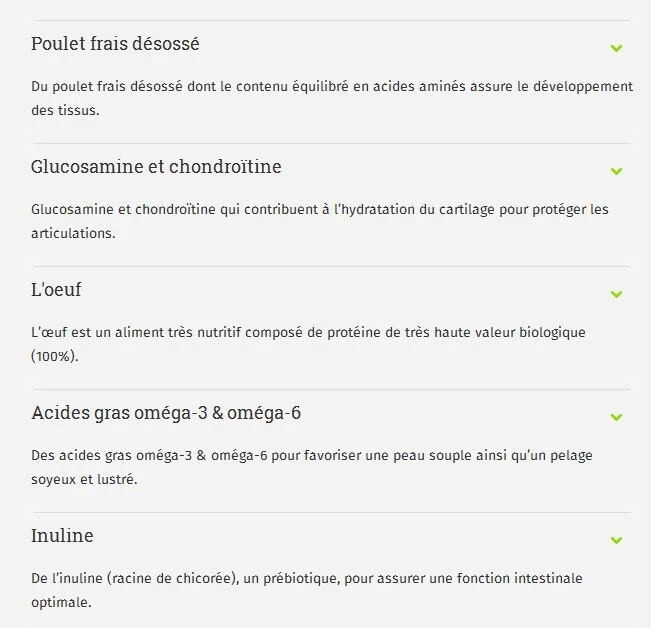This screenshot has height=628, width=651.
Task: Collapse the Inuline section
Action: pyautogui.click(x=616, y=540)
